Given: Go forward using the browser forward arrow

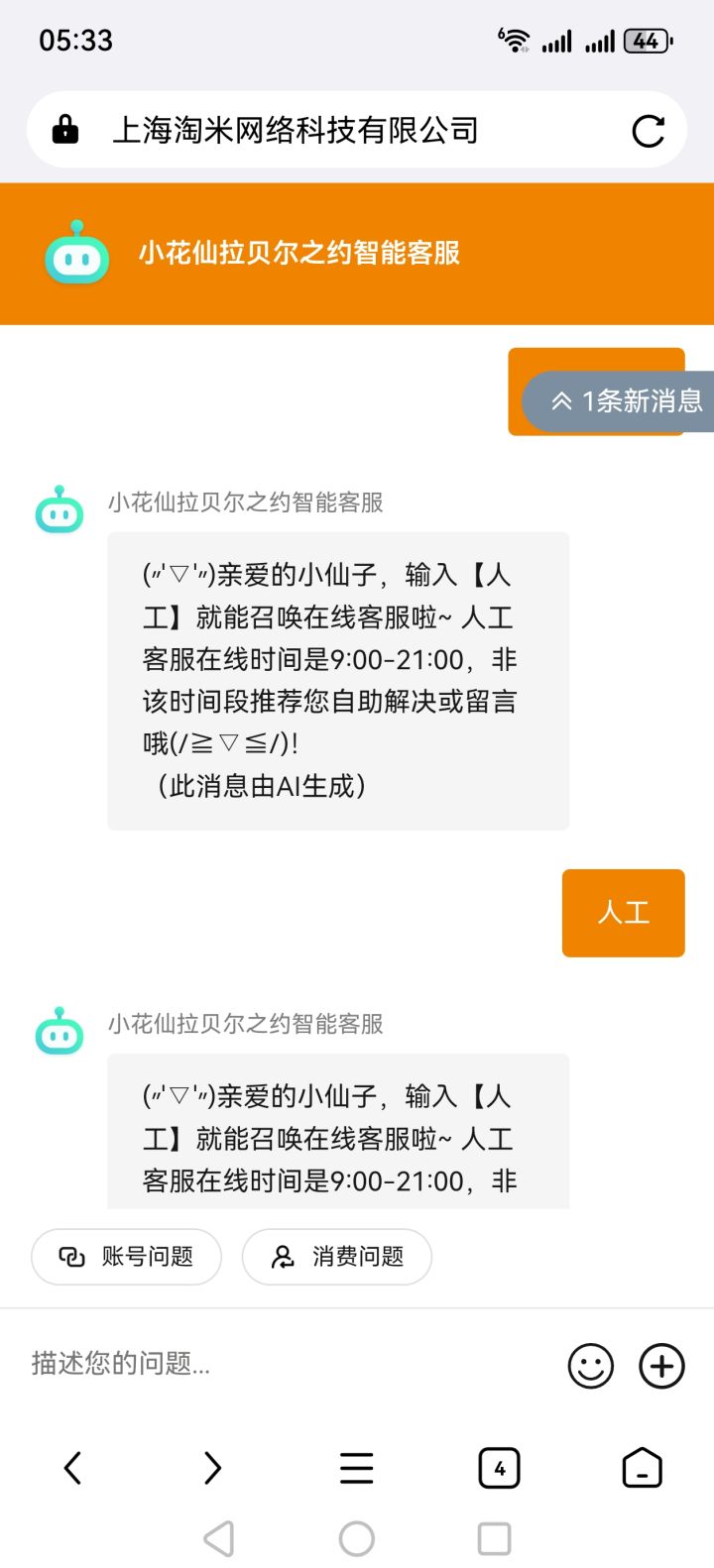Looking at the screenshot, I should pyautogui.click(x=211, y=1468).
